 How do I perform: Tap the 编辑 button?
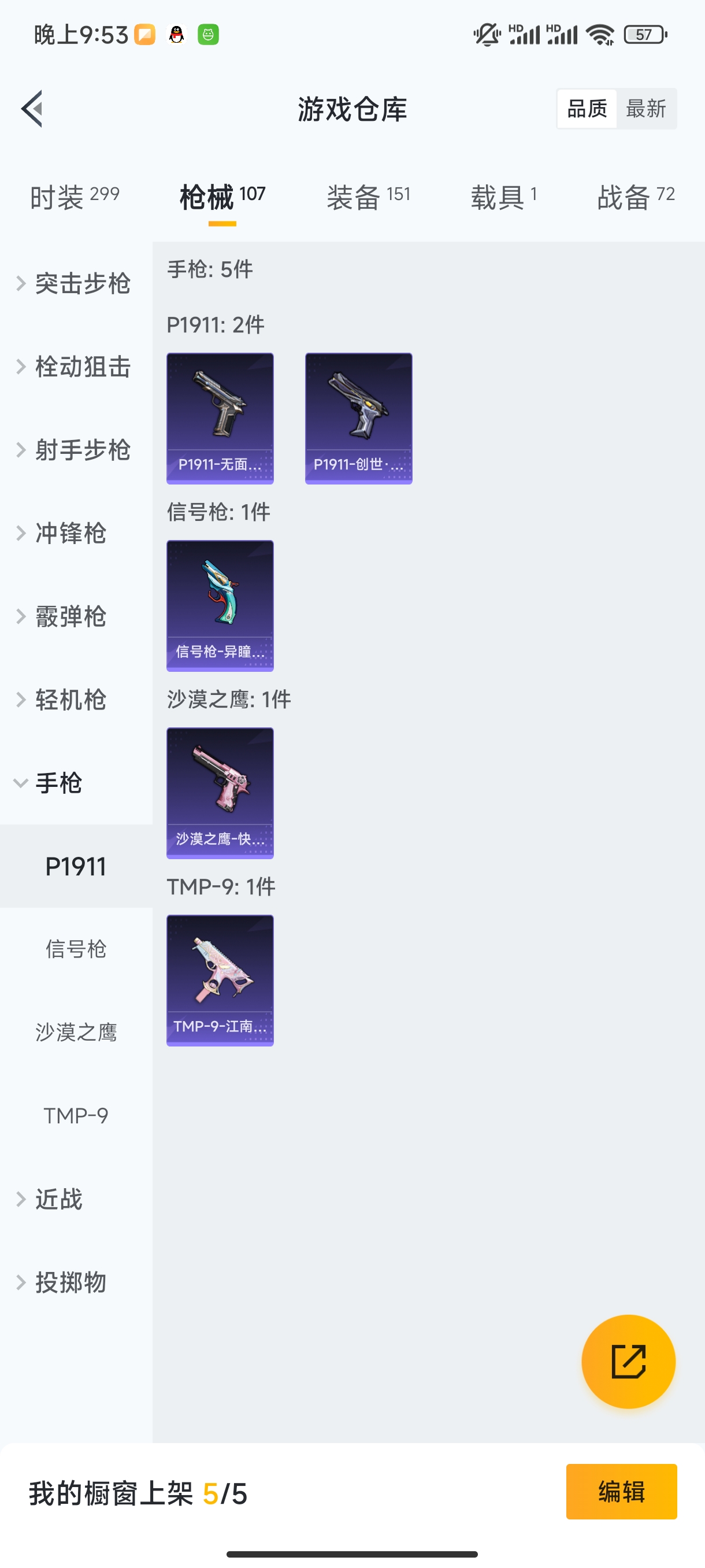click(x=622, y=1492)
